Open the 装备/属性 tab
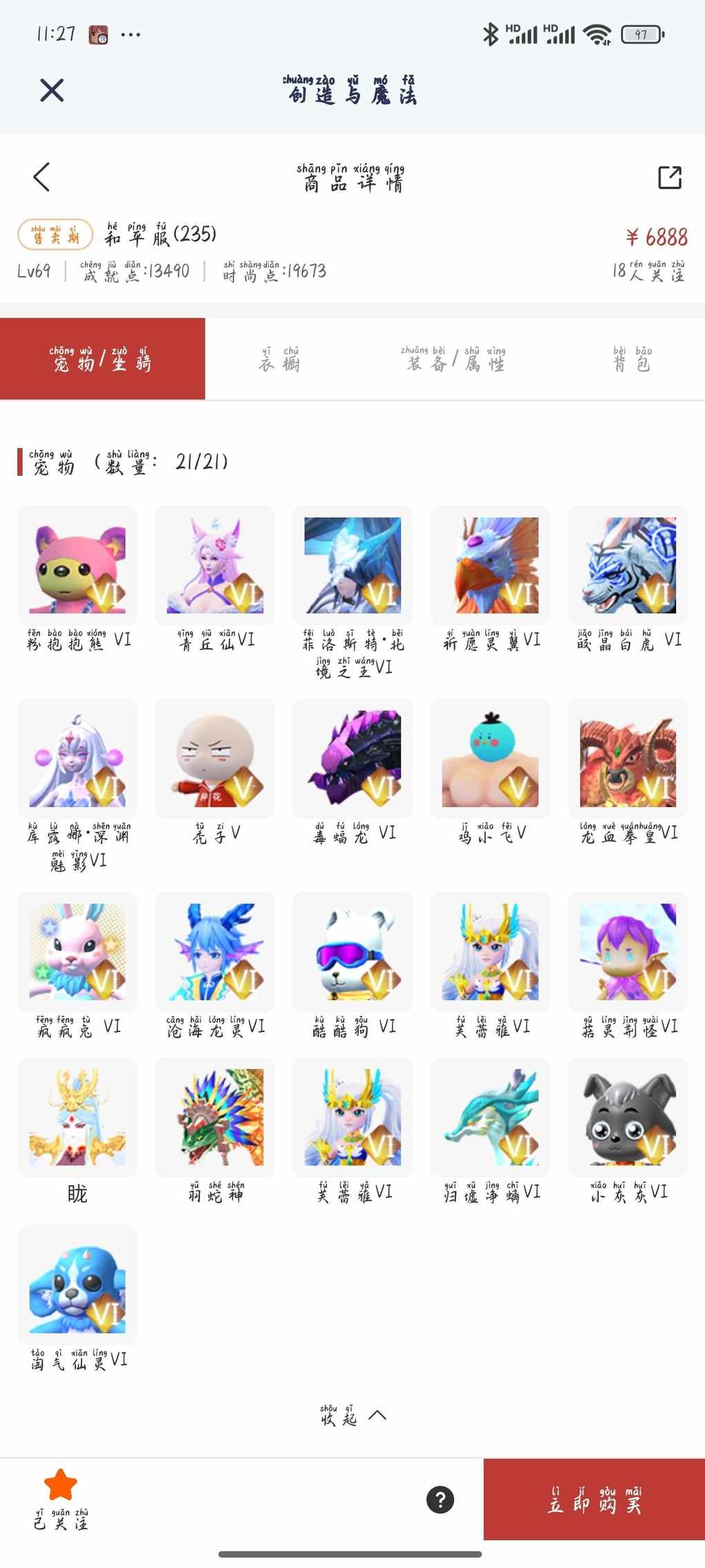 click(455, 359)
